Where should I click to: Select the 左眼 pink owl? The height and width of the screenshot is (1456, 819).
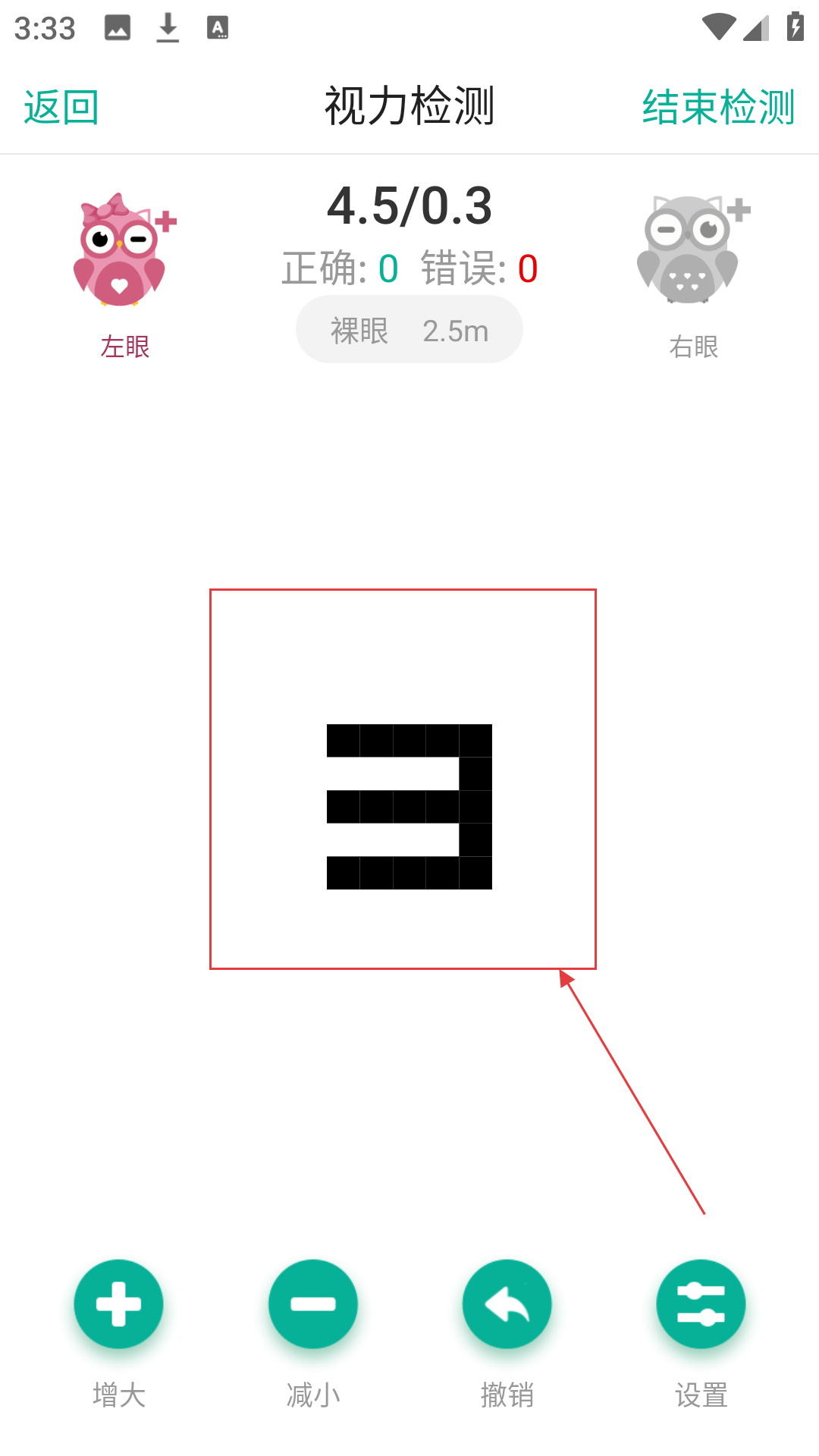click(x=124, y=249)
